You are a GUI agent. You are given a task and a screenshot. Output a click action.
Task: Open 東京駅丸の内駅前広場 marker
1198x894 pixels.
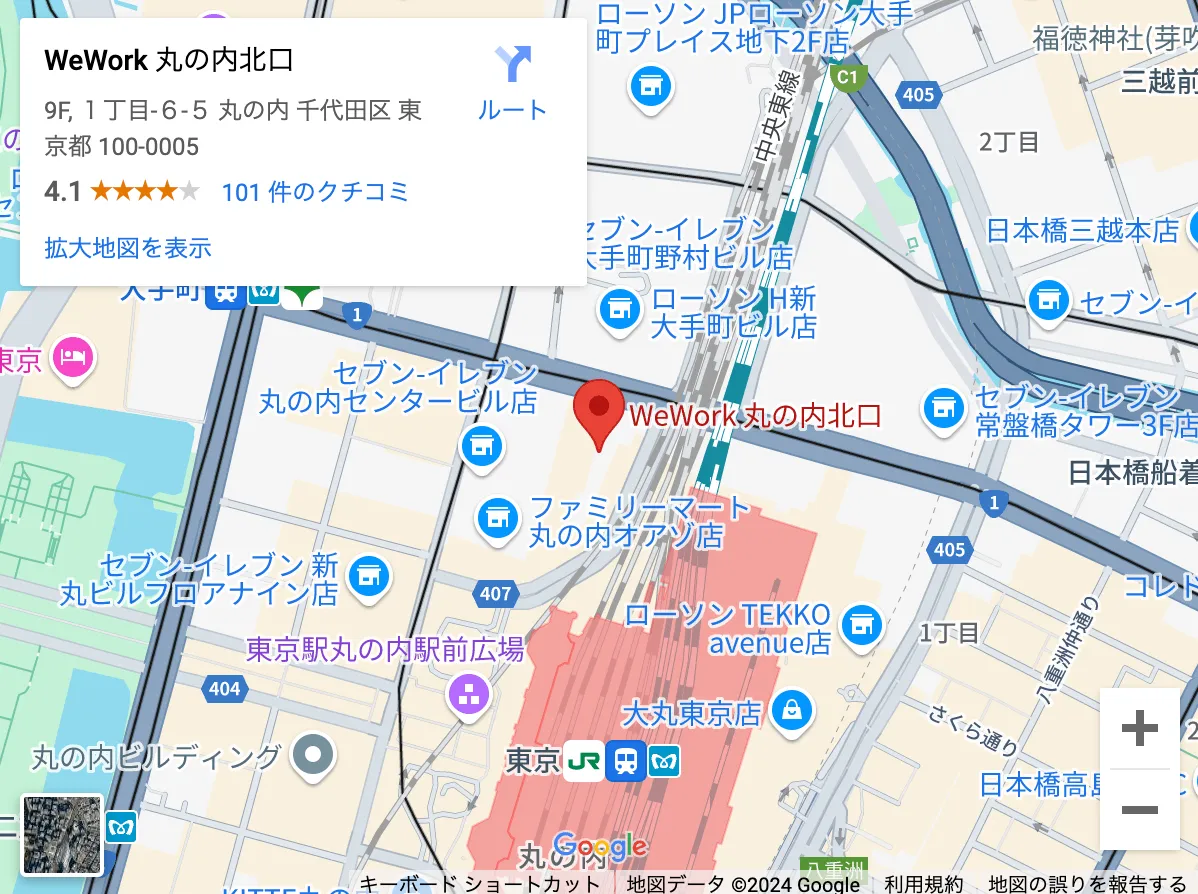[468, 693]
